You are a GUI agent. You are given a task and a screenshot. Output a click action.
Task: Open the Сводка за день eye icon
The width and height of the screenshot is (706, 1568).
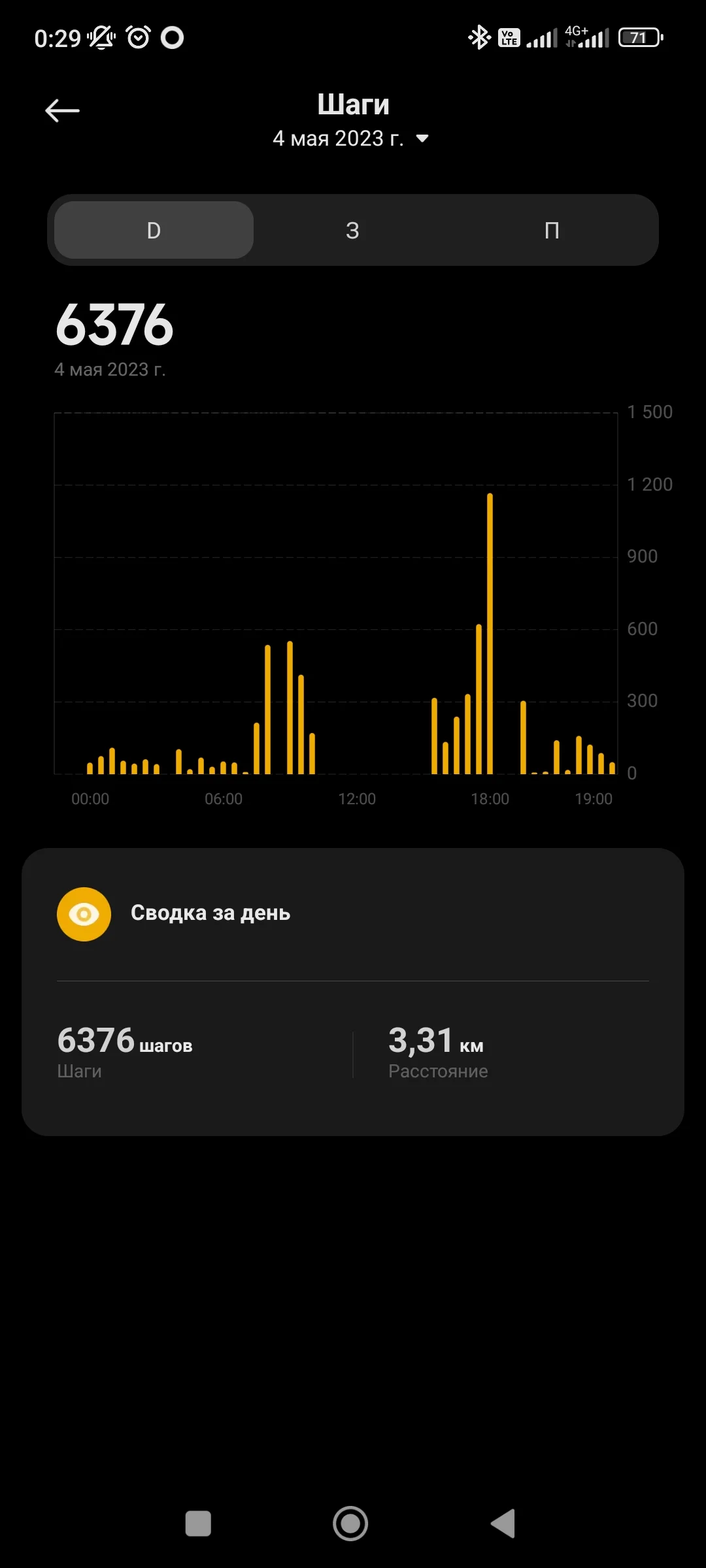pyautogui.click(x=84, y=913)
